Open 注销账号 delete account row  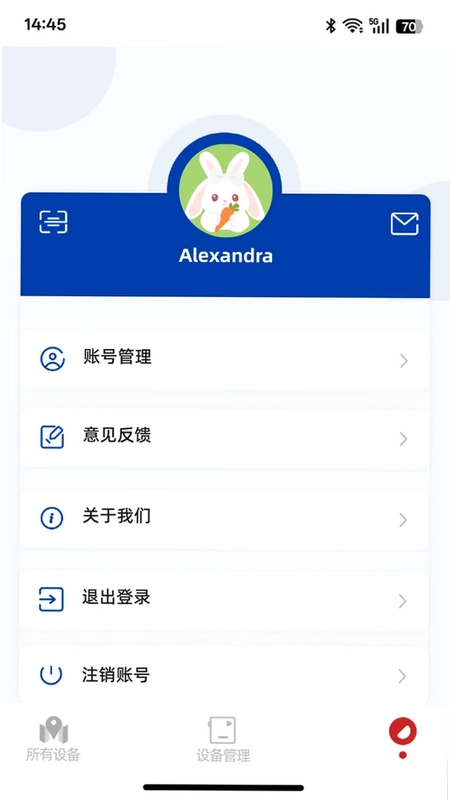(224, 676)
